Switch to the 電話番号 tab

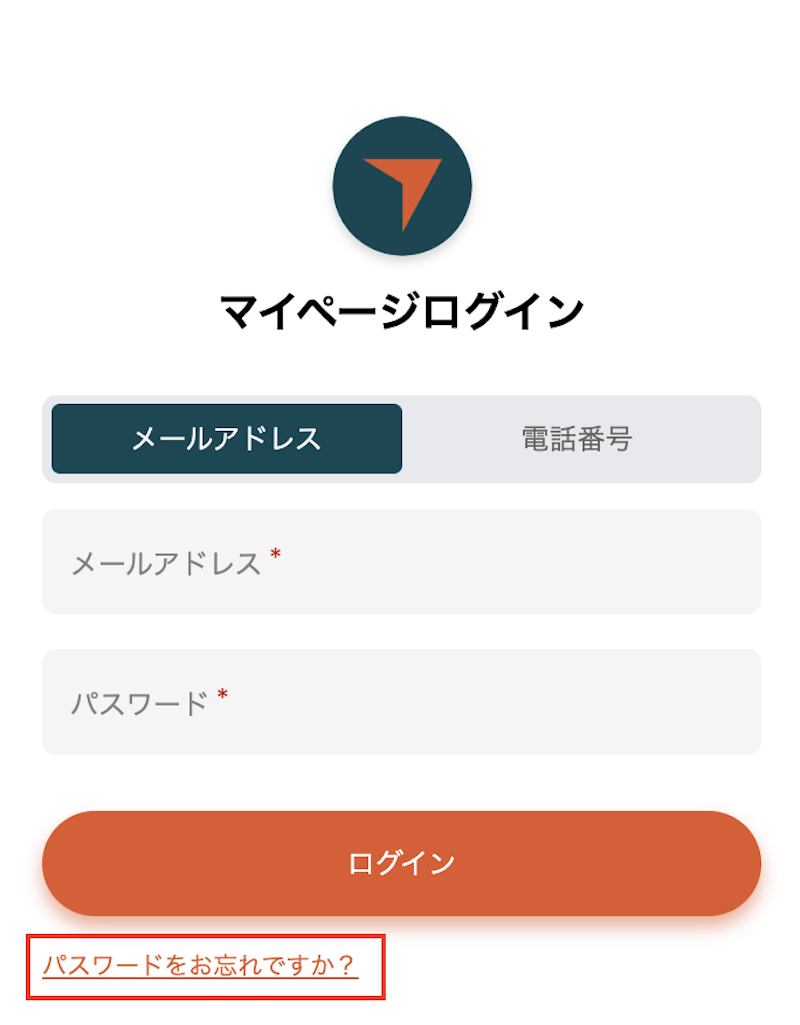point(577,439)
